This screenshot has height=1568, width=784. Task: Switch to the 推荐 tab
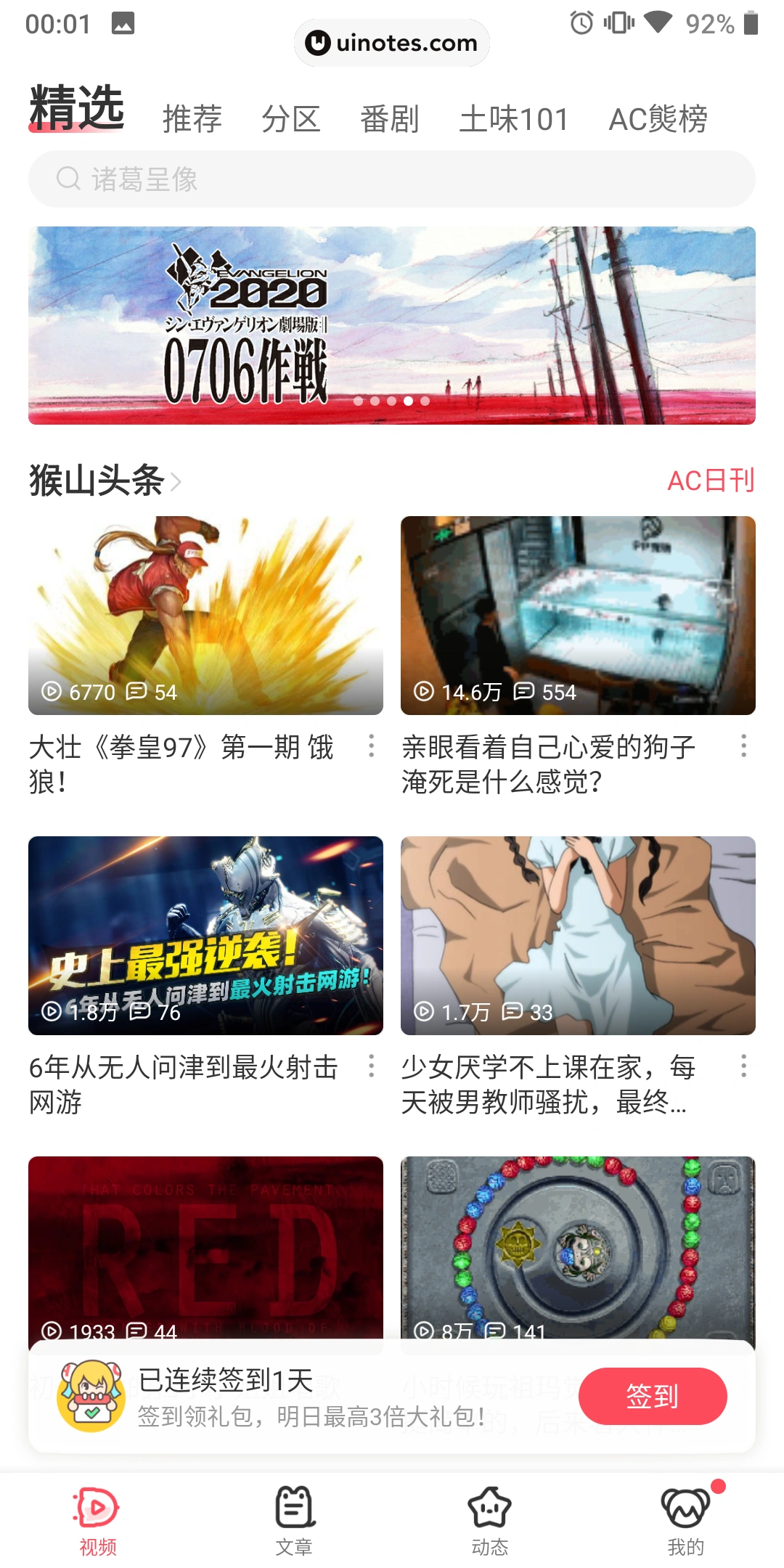click(192, 119)
